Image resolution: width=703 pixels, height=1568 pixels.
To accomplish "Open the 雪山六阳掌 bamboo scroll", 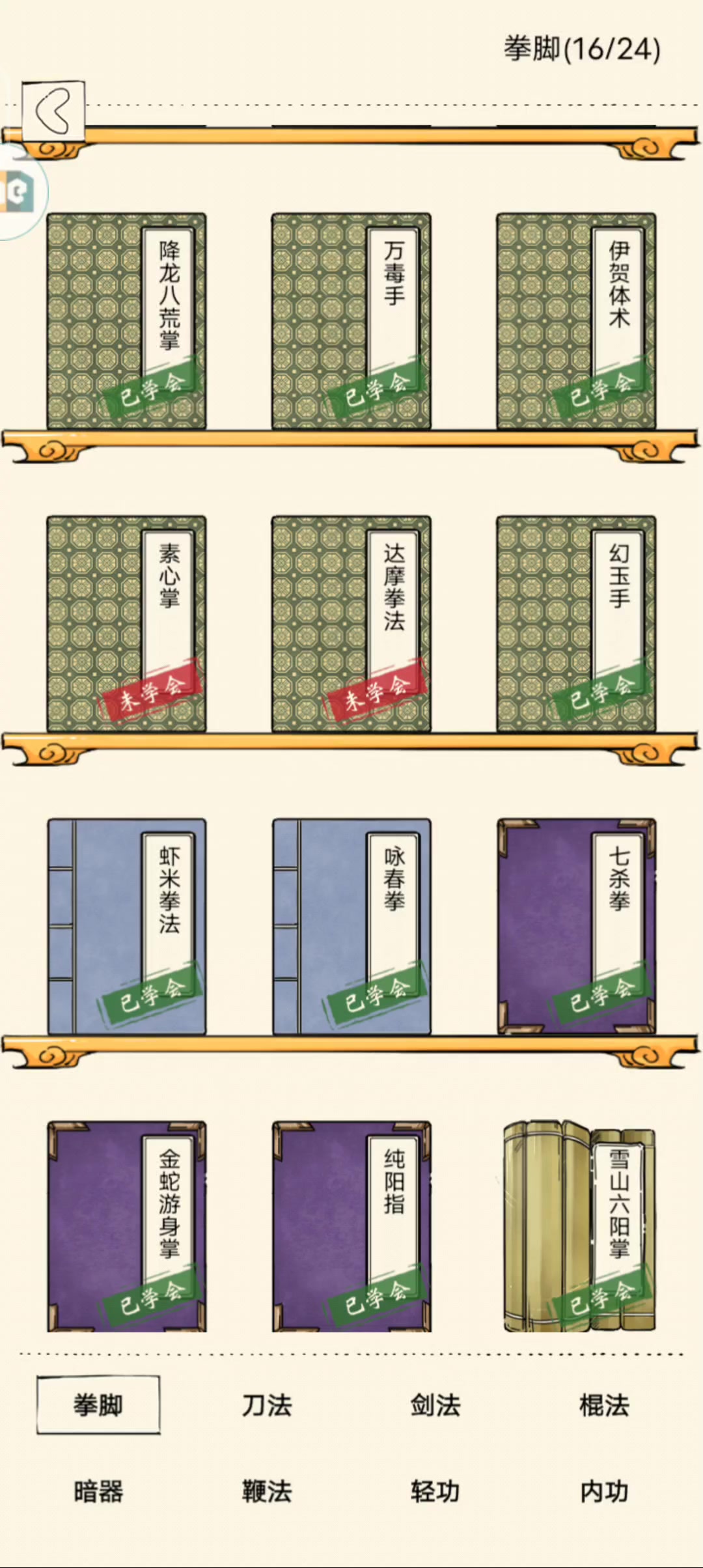I will (579, 1226).
